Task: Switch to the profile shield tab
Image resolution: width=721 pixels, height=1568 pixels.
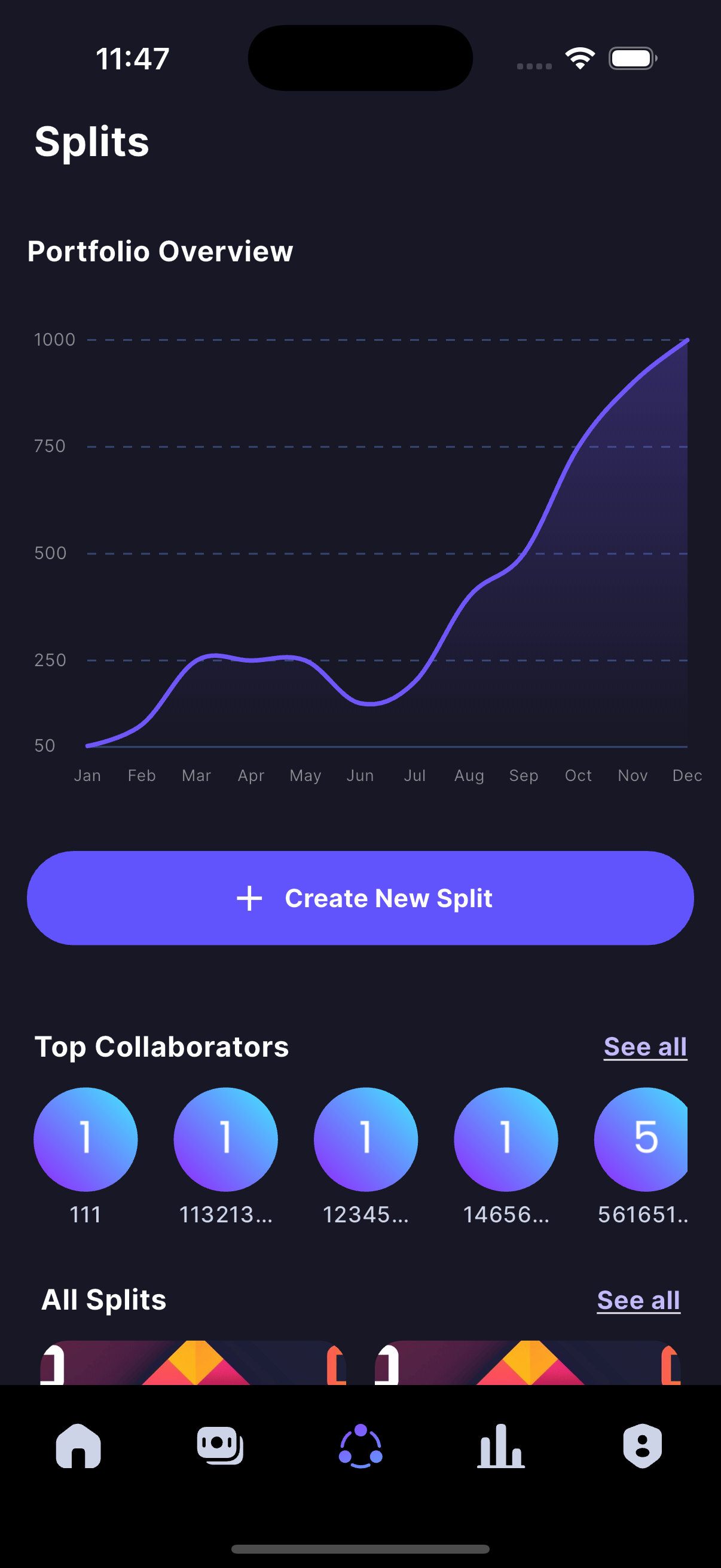Action: click(643, 1446)
